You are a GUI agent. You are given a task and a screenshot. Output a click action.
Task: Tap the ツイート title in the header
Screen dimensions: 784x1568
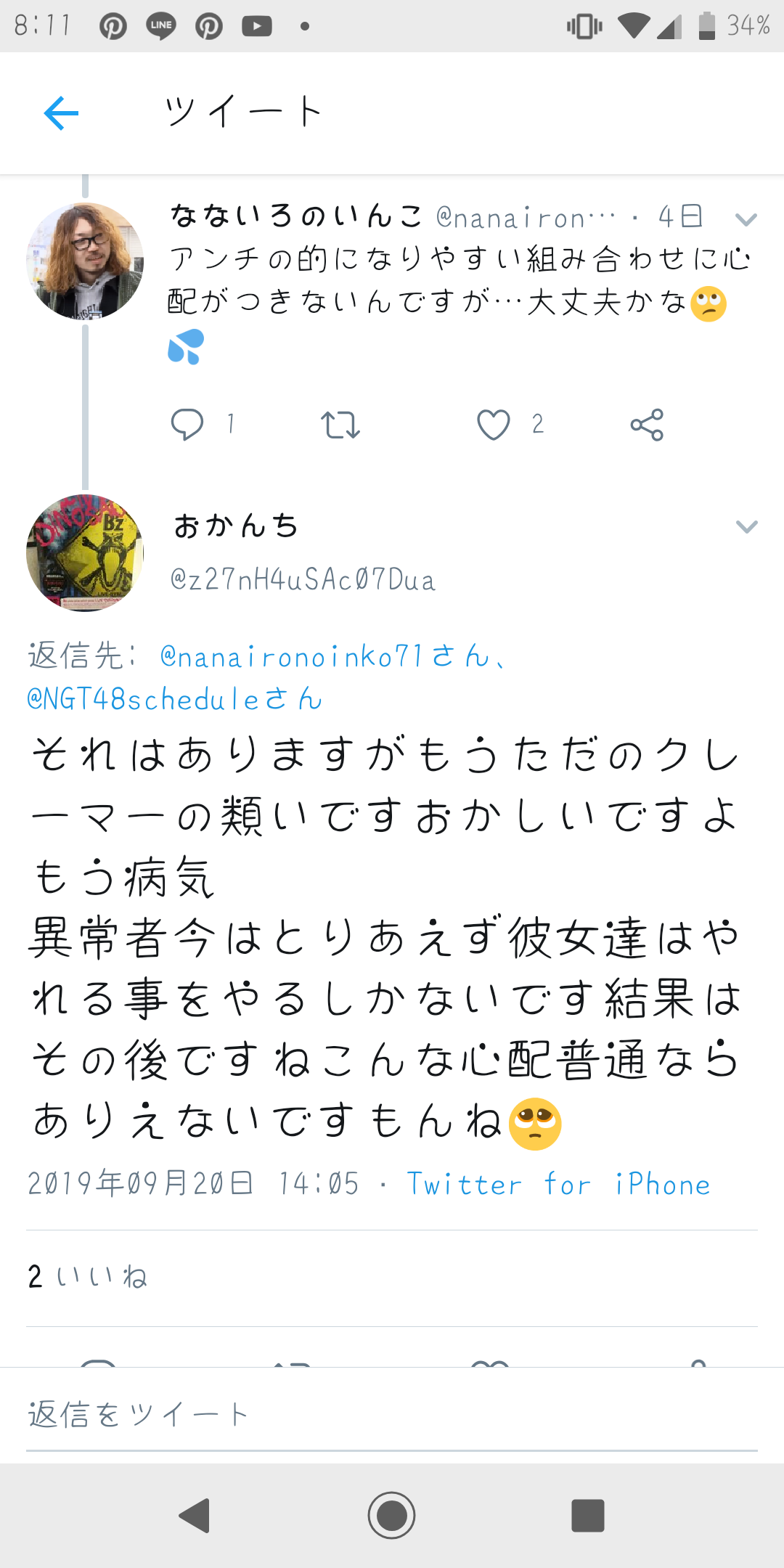(243, 110)
